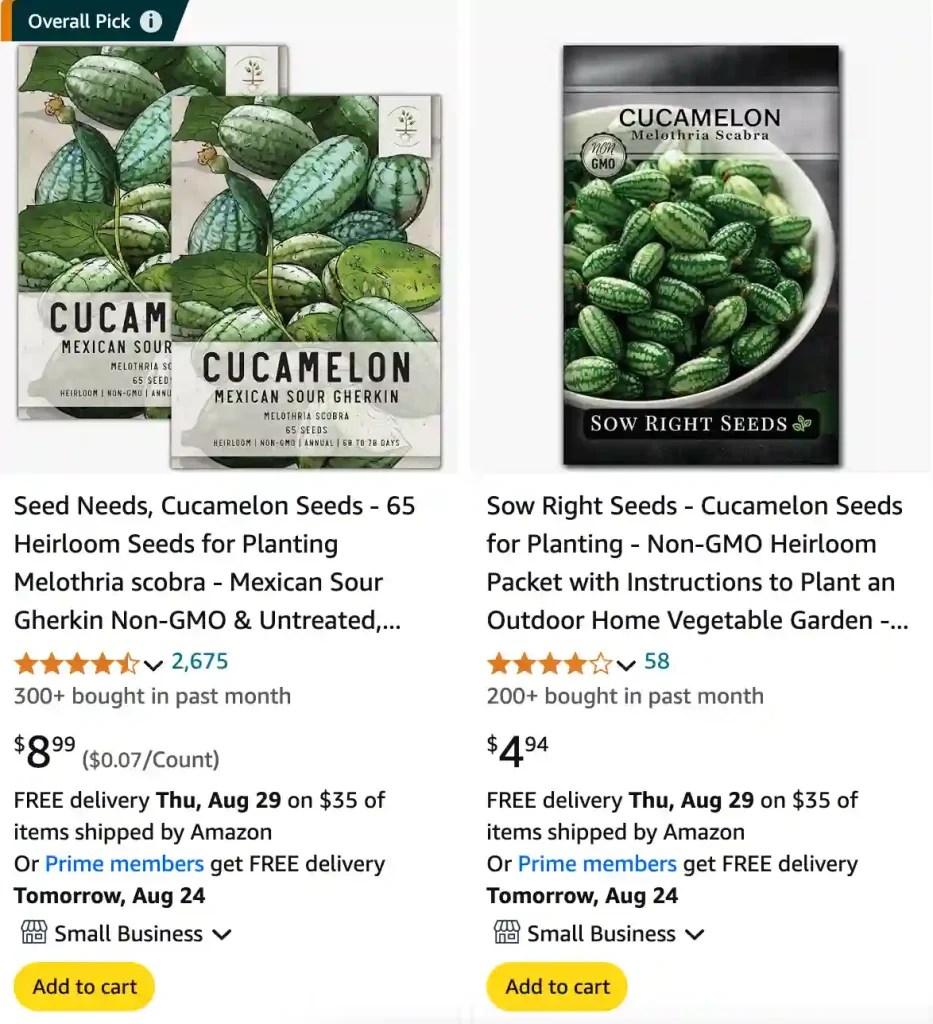Open the Sow Right Seeds product image
This screenshot has width=933, height=1024.
701,255
